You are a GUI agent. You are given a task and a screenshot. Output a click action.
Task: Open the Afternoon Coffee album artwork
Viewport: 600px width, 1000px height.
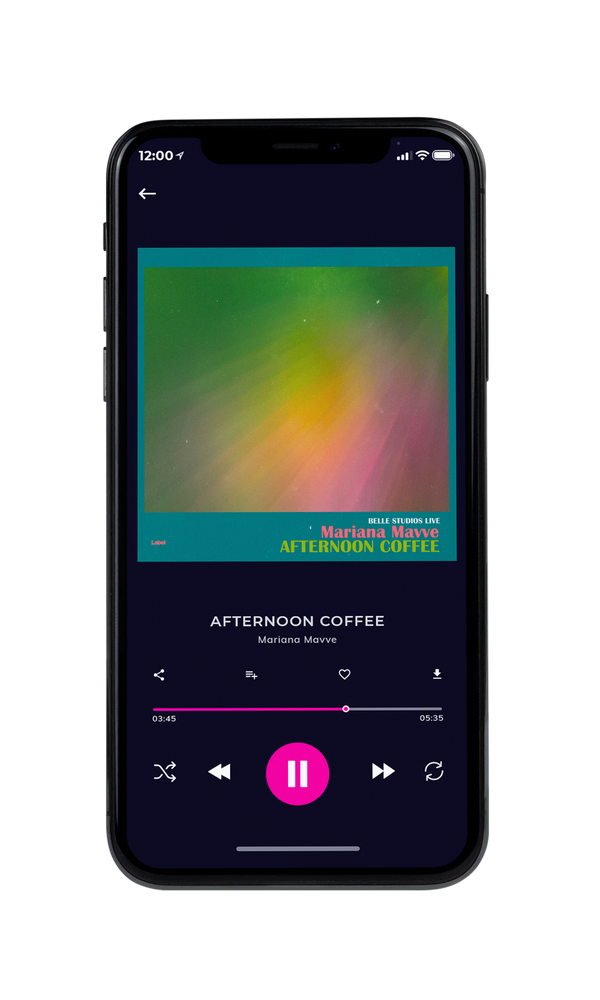[296, 404]
